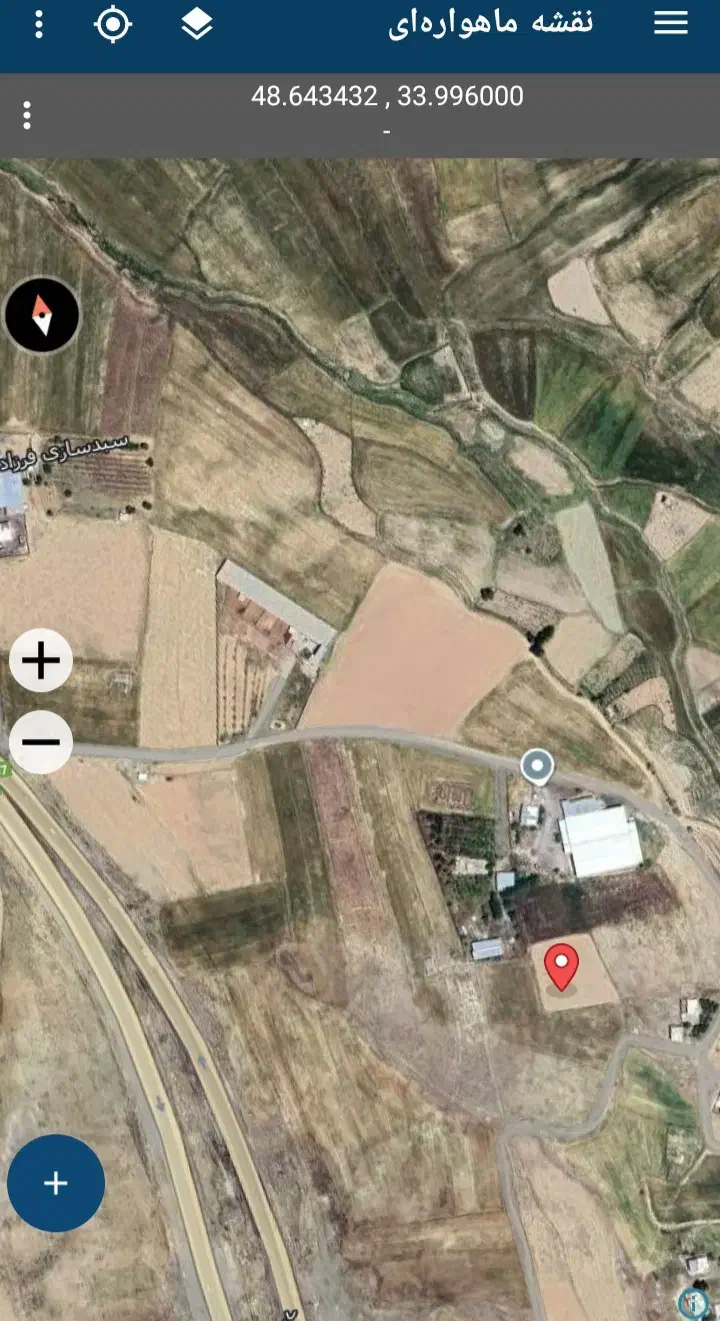Viewport: 720px width, 1321px height.
Task: Select the red location pin marker
Action: coord(561,965)
